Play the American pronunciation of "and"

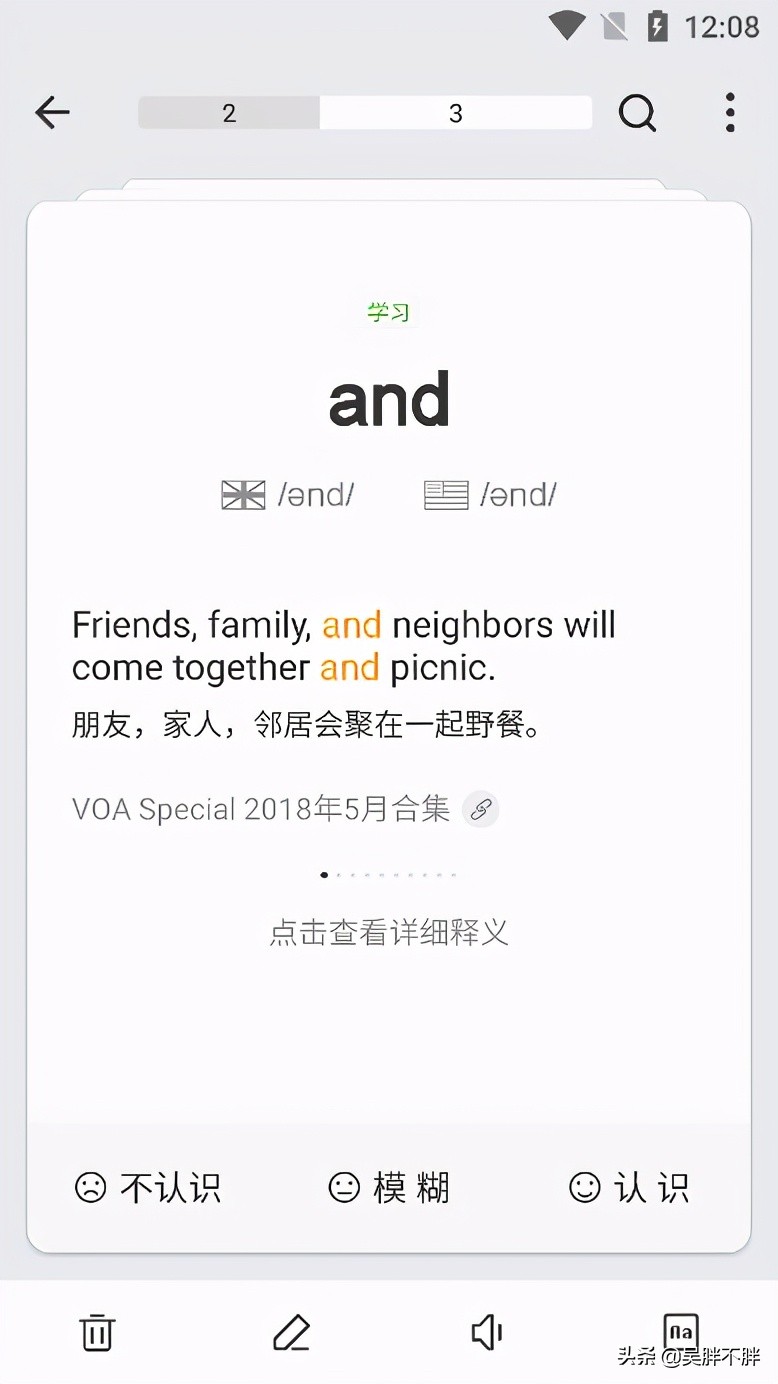point(445,494)
